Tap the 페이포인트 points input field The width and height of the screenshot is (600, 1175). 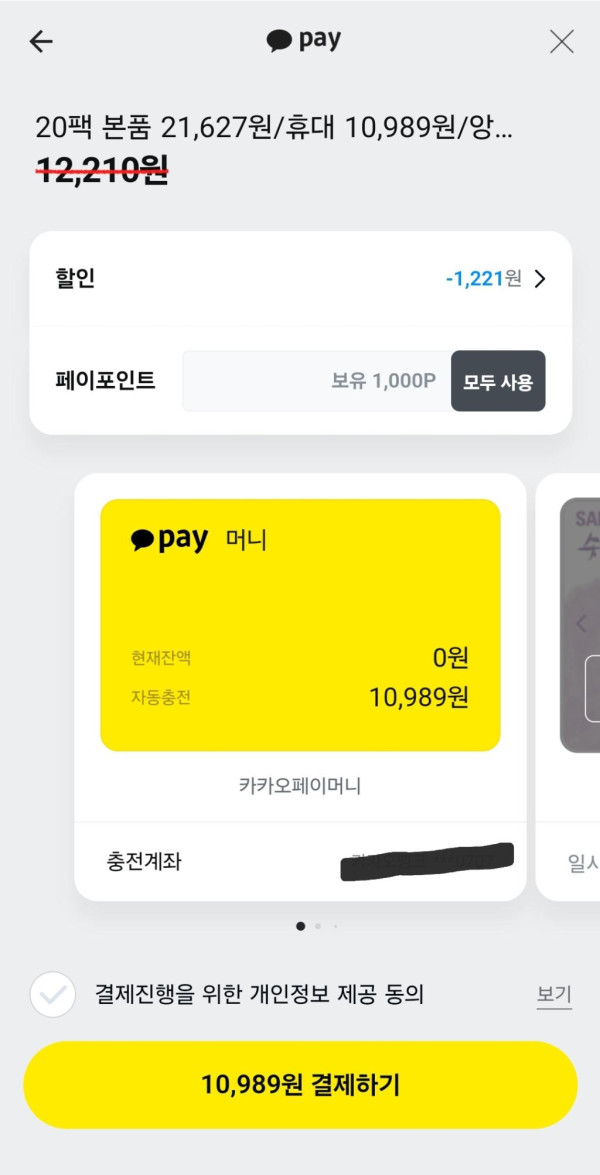pyautogui.click(x=316, y=381)
